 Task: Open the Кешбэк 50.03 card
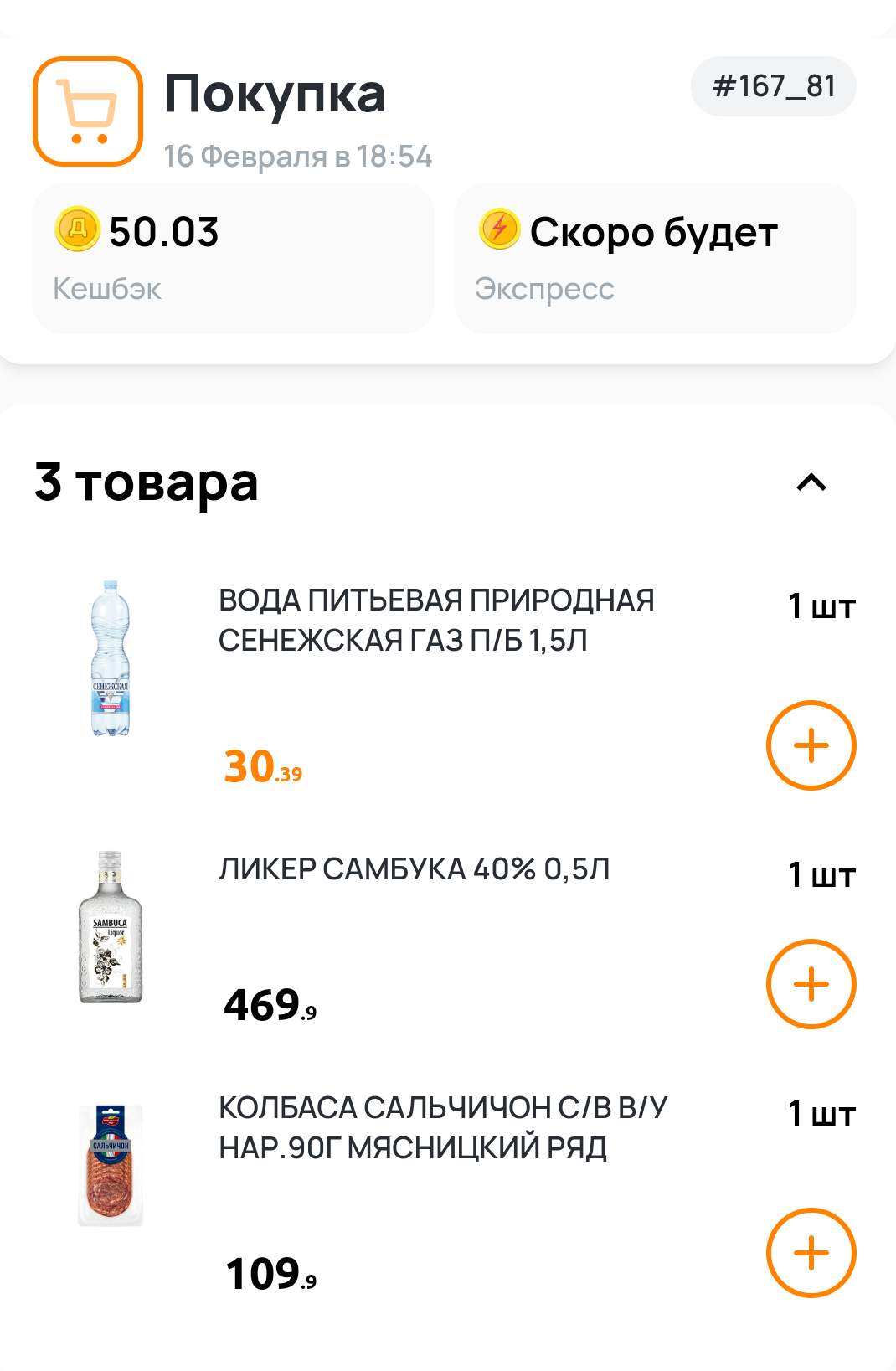tap(233, 258)
